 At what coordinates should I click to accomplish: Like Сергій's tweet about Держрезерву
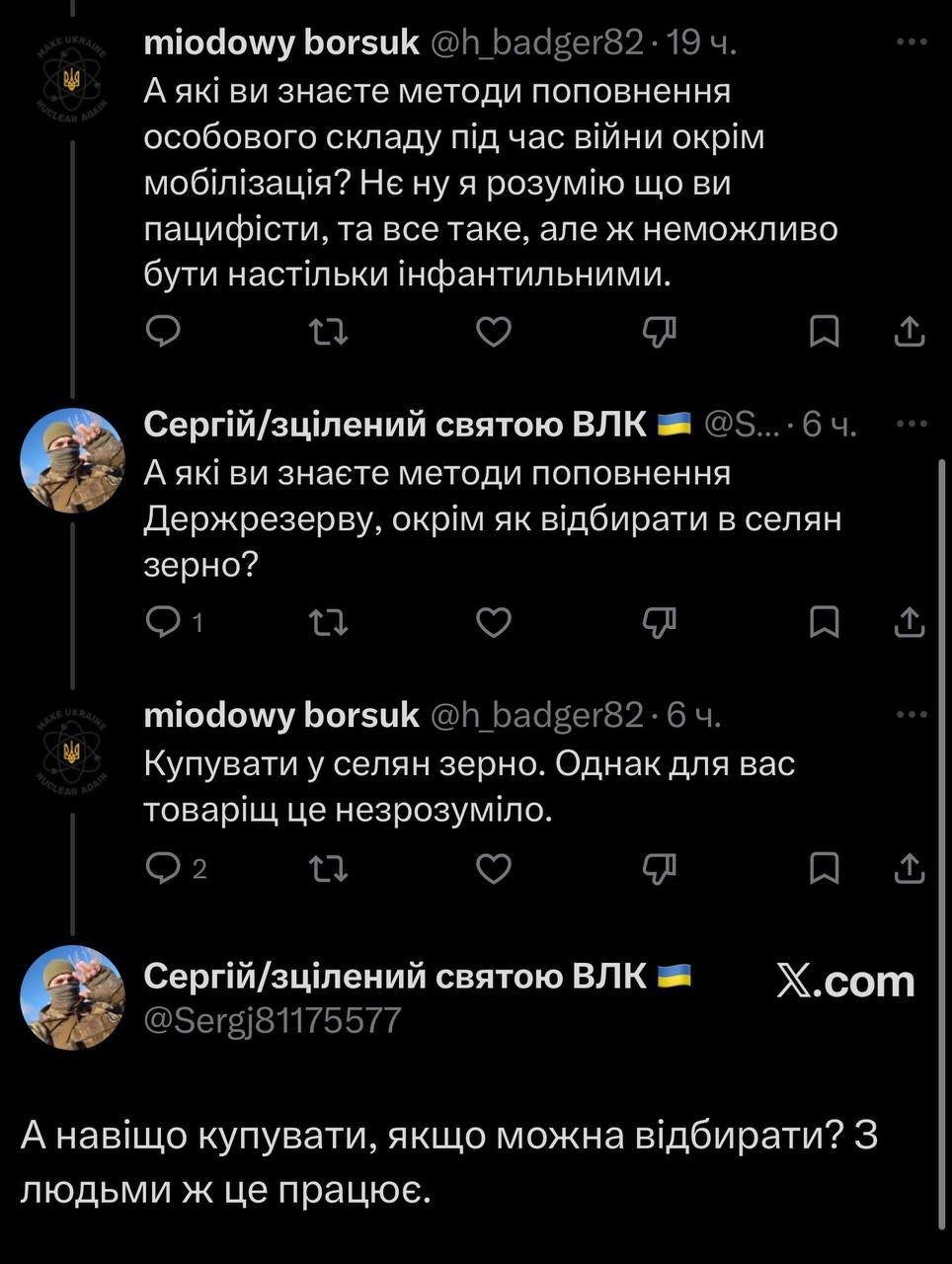click(493, 622)
